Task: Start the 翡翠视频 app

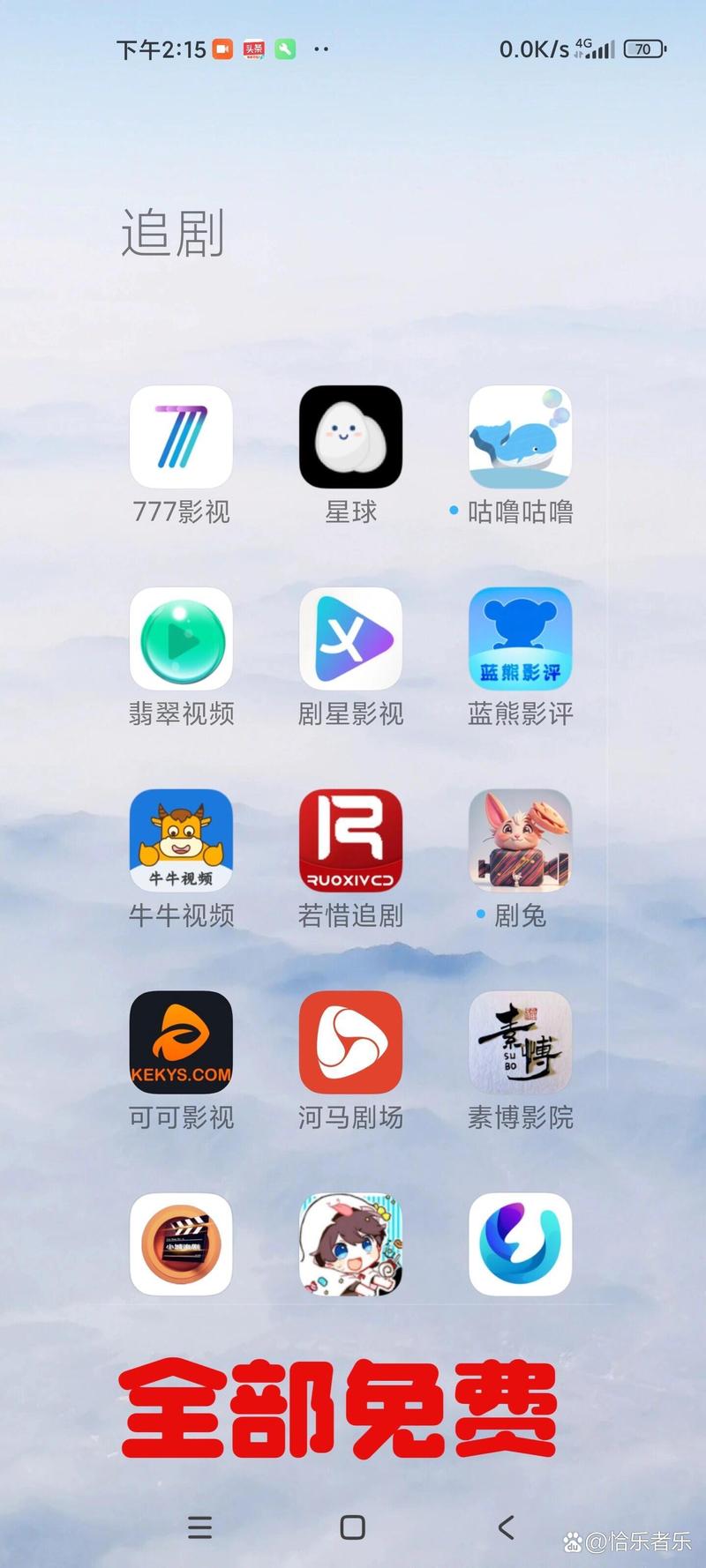Action: point(181,639)
